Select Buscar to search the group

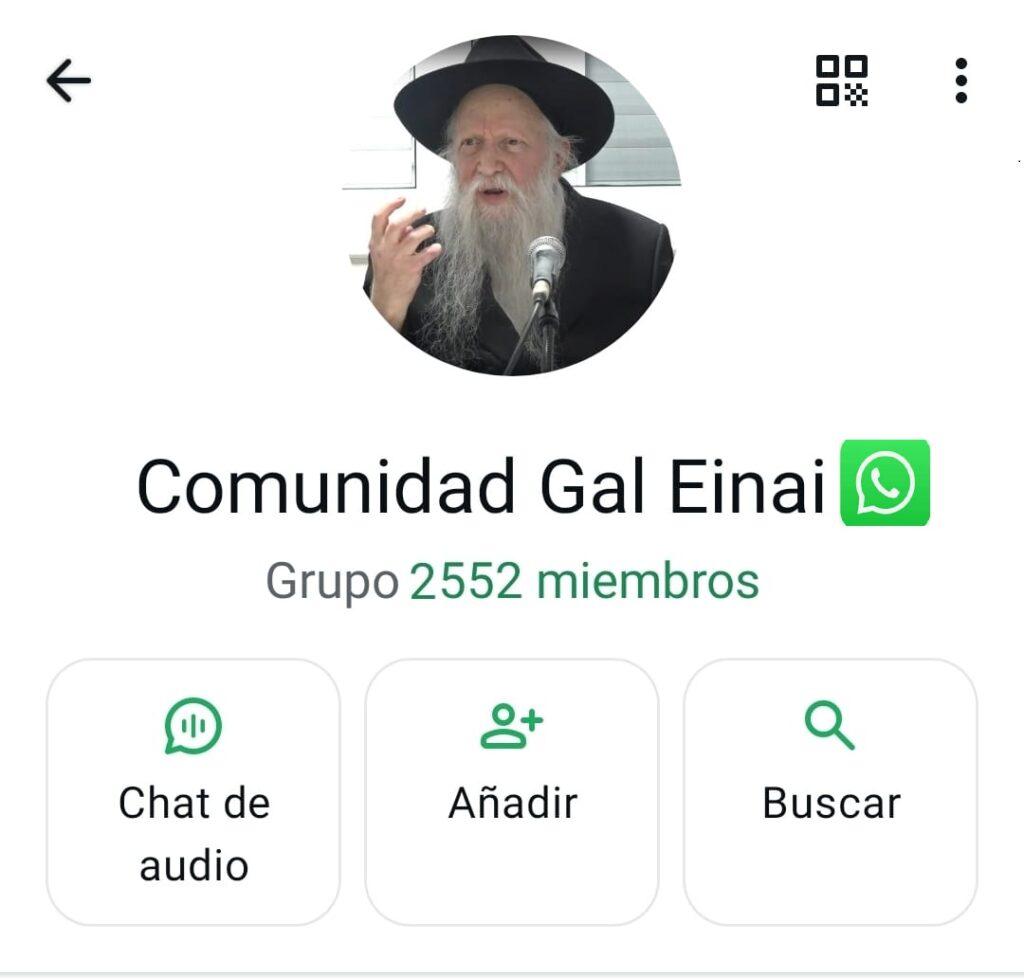click(830, 791)
